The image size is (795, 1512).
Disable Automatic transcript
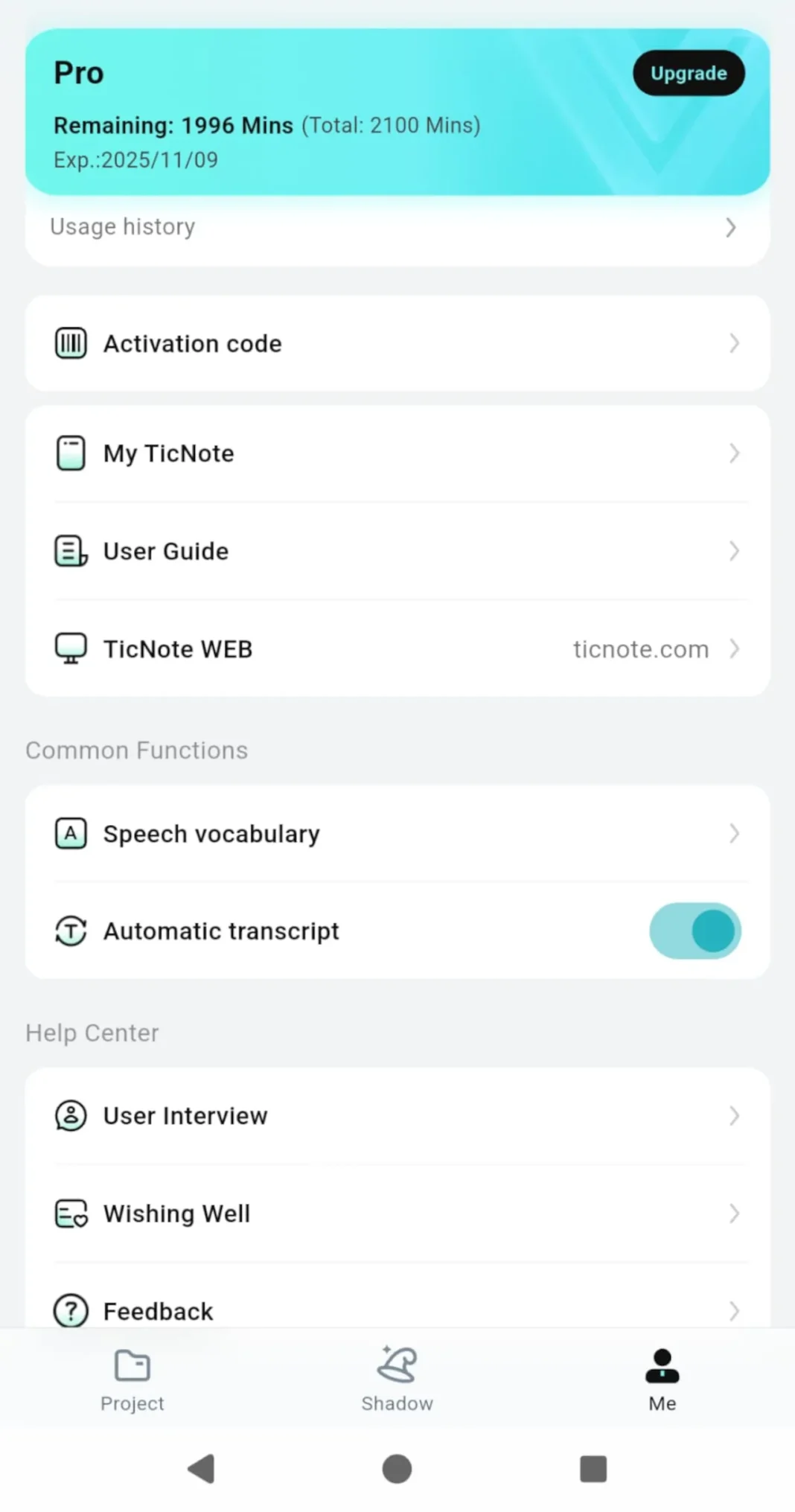coord(695,931)
